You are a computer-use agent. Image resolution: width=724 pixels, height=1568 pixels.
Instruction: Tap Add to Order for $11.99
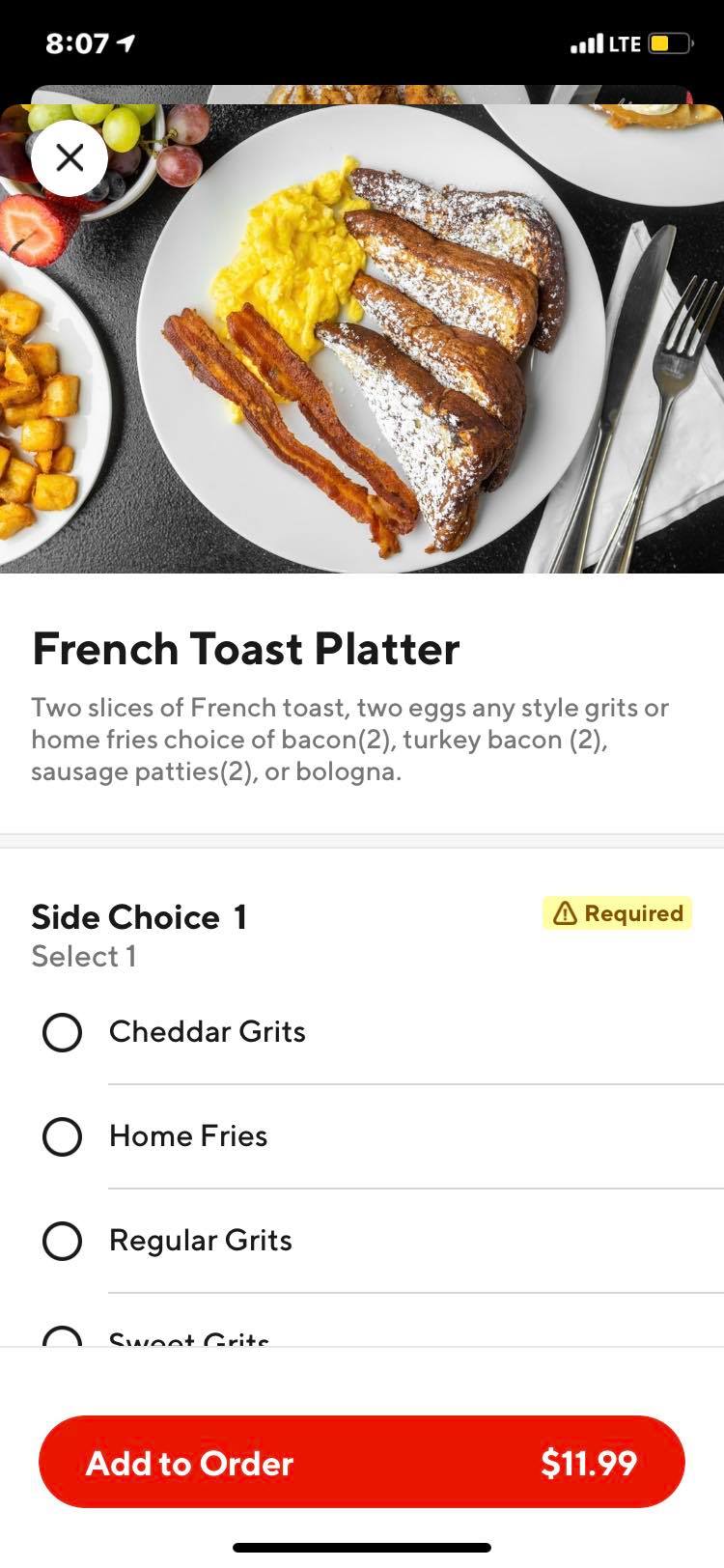tap(361, 1462)
